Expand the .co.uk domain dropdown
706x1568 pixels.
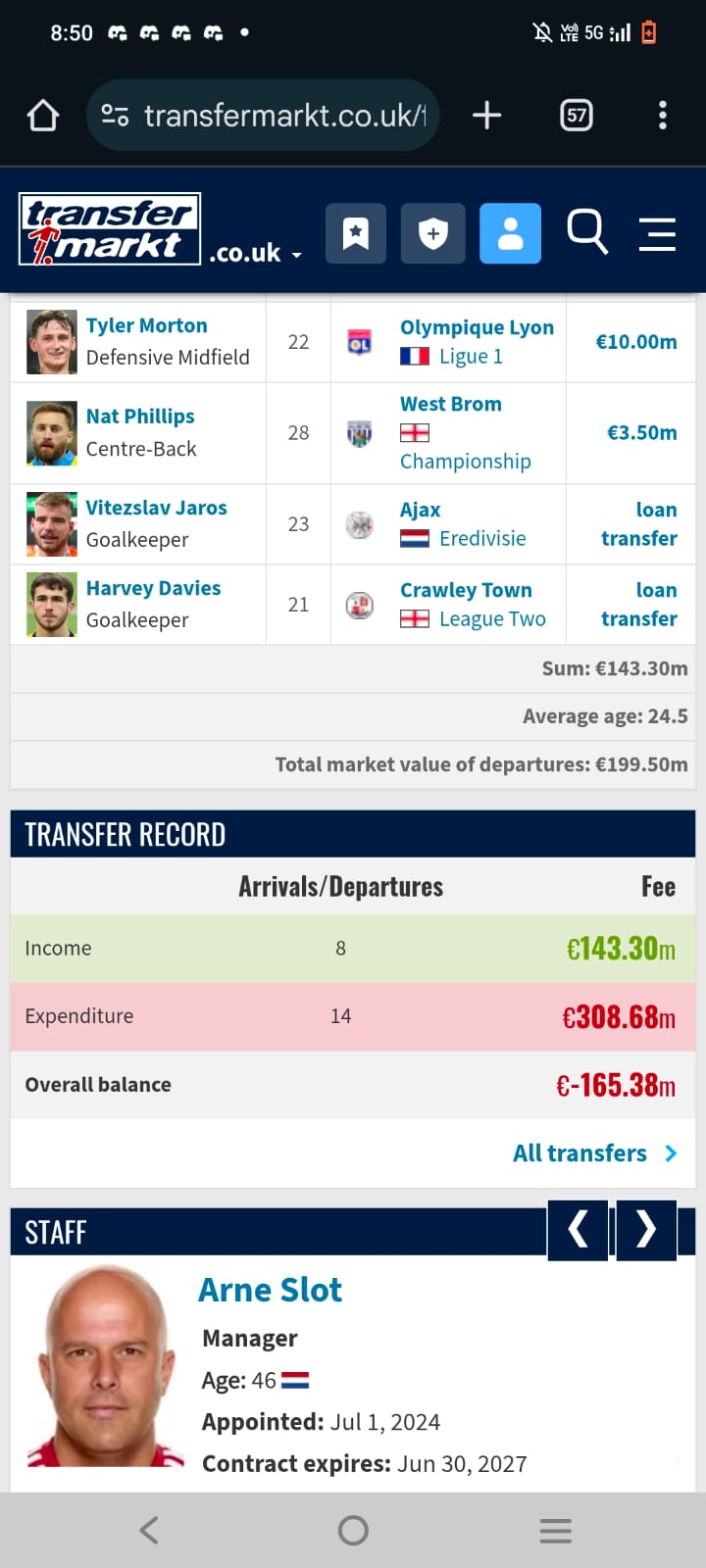(x=255, y=253)
